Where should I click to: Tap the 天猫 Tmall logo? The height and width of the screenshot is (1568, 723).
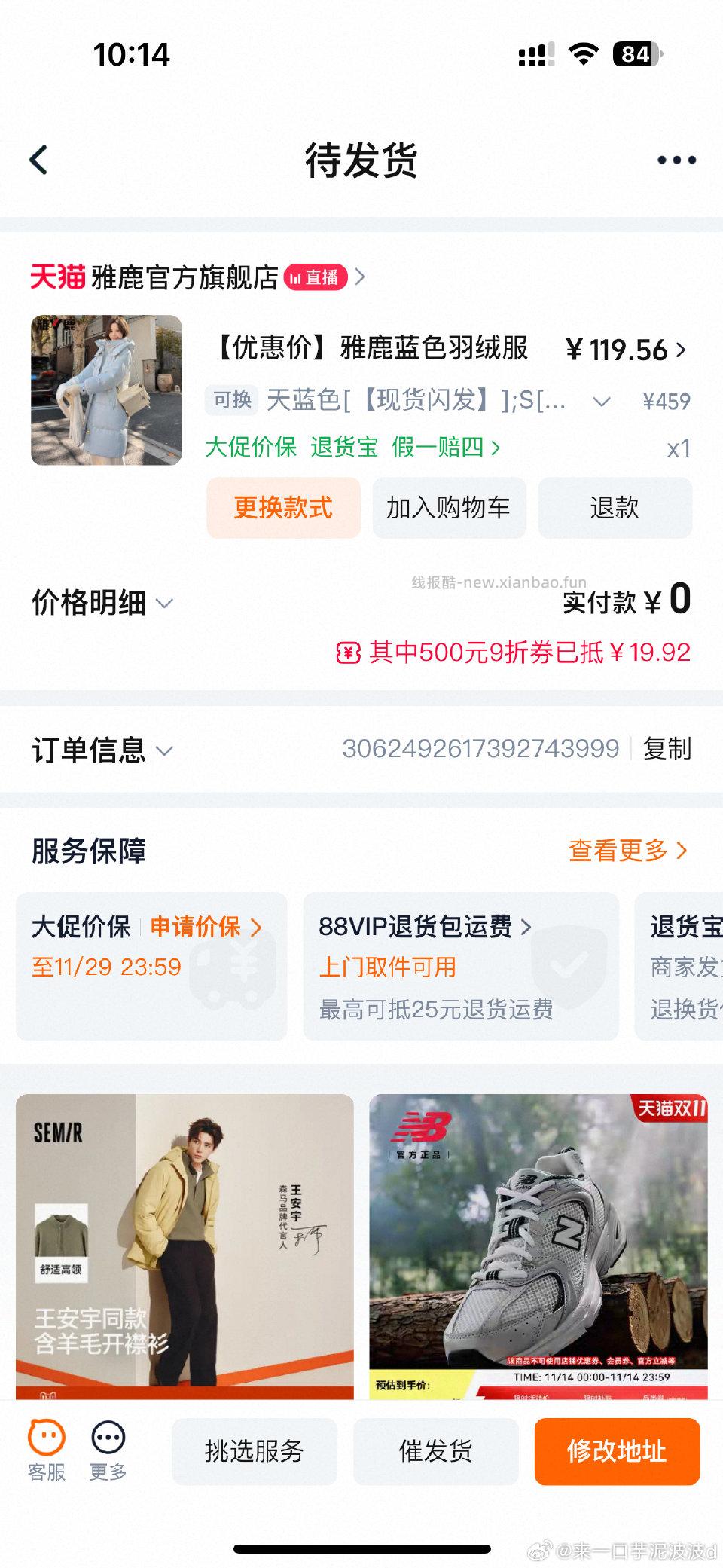tap(59, 277)
